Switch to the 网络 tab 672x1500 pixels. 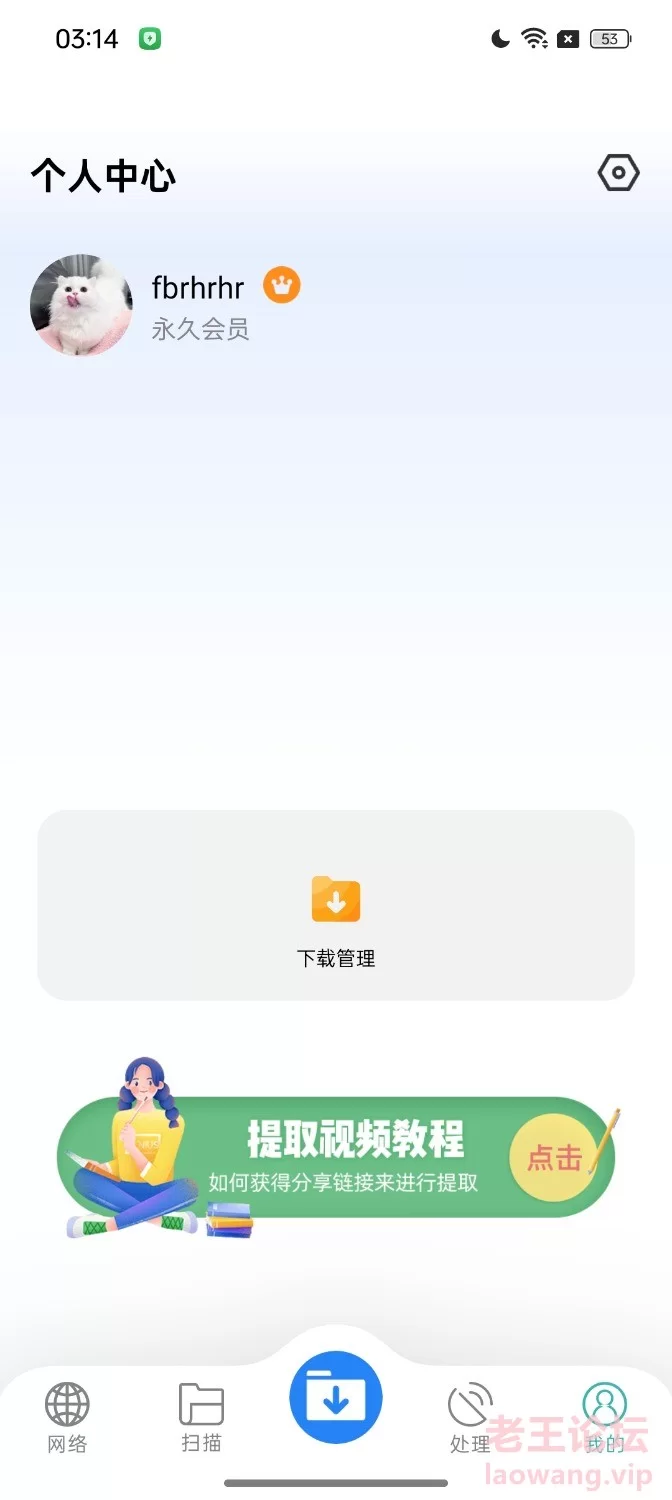[67, 1417]
